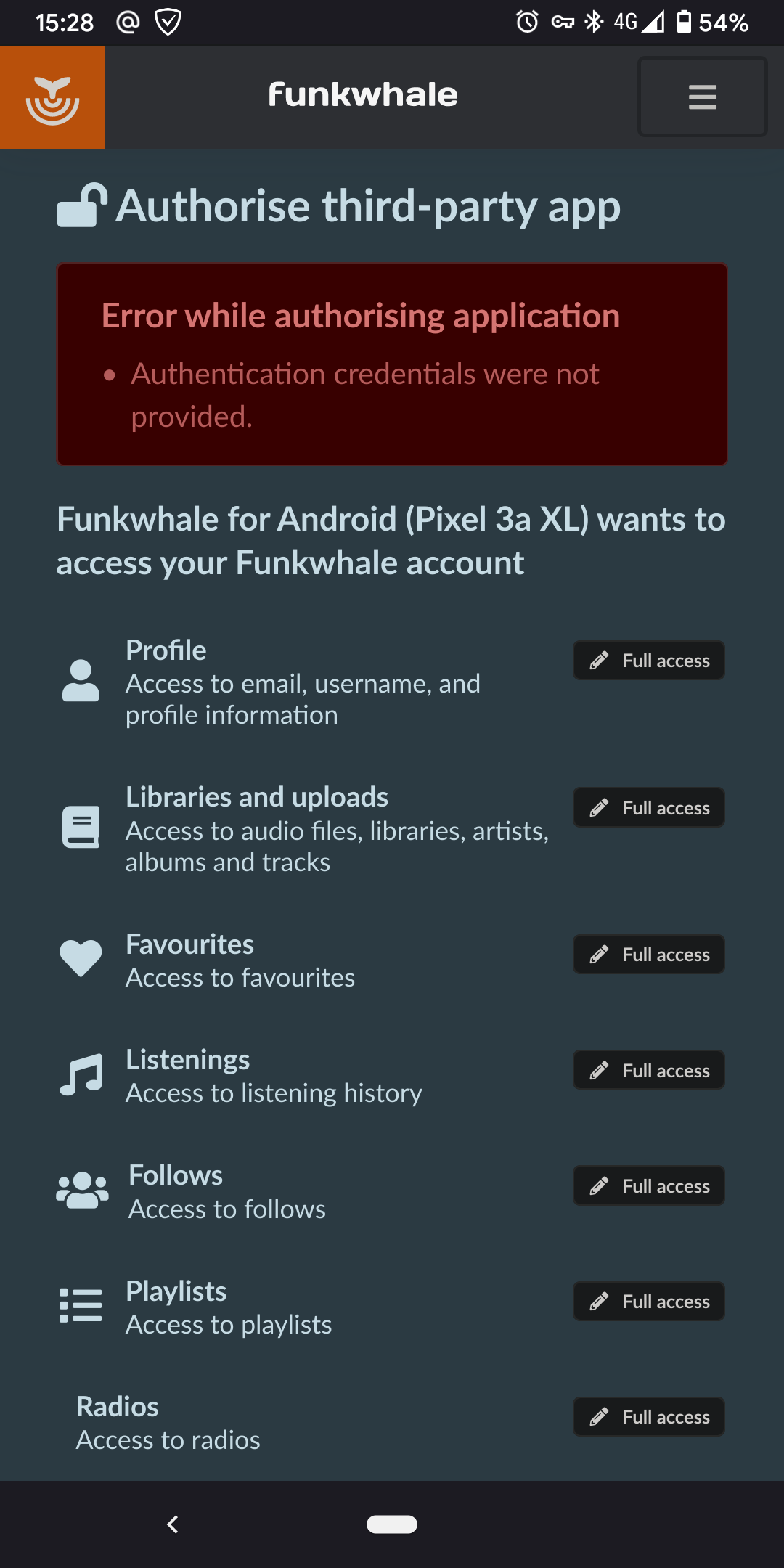Tap the Funkwhale logo icon
The height and width of the screenshot is (1568, 784).
52,97
